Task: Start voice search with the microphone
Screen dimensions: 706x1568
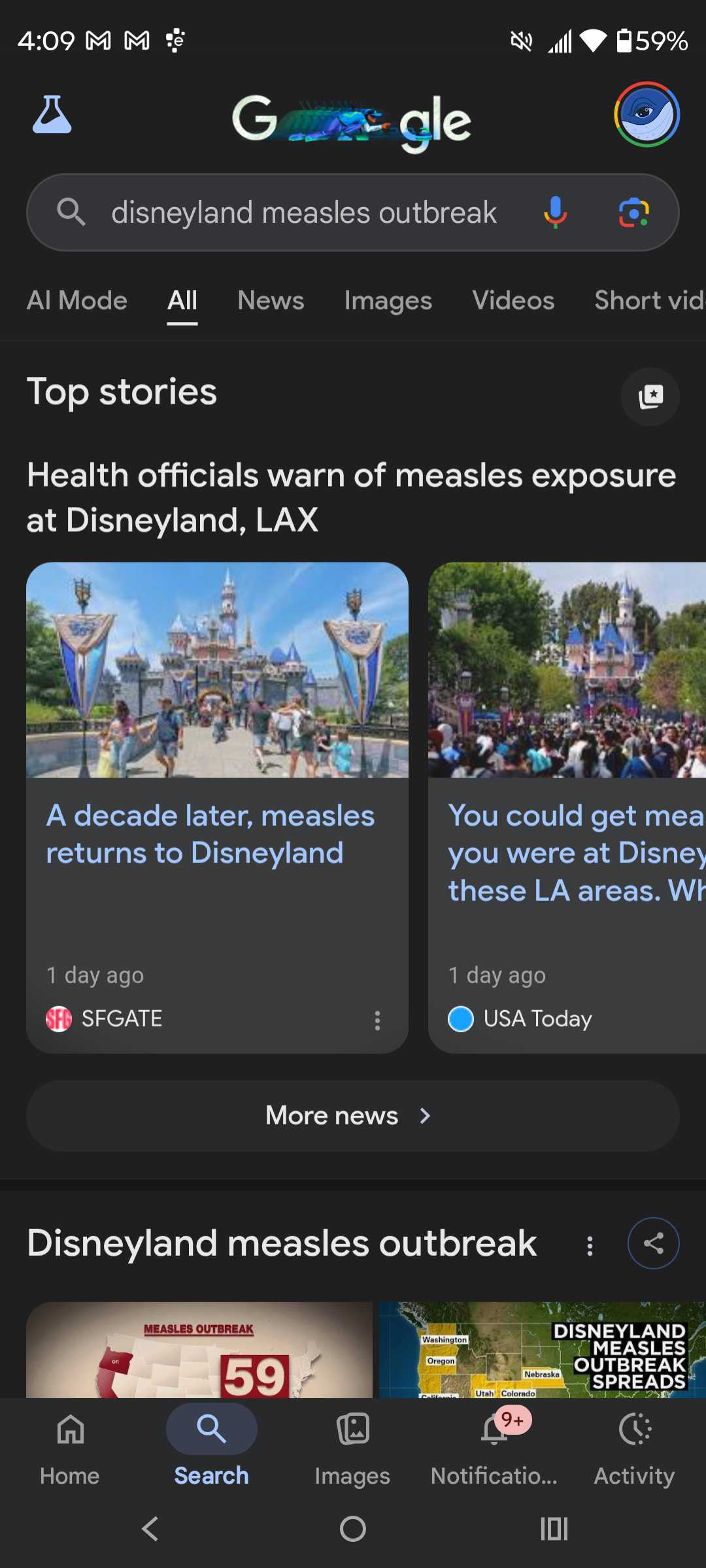Action: pos(555,213)
